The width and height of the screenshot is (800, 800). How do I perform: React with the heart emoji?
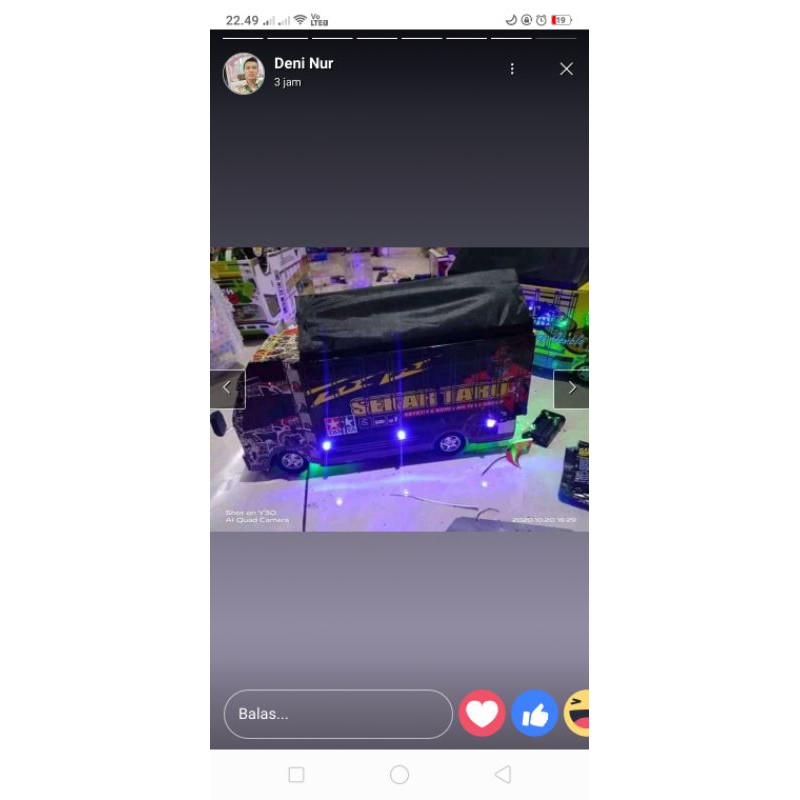[482, 714]
